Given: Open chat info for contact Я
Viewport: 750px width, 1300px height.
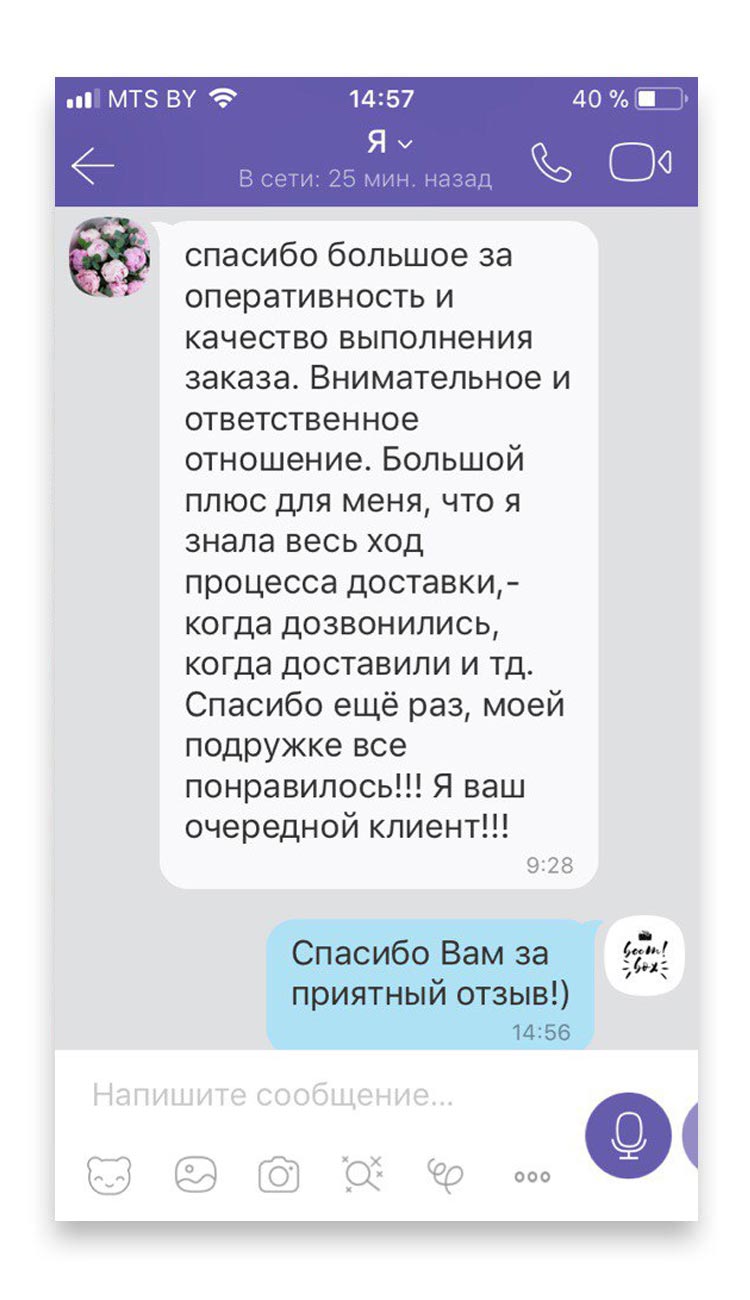Looking at the screenshot, I should (387, 143).
